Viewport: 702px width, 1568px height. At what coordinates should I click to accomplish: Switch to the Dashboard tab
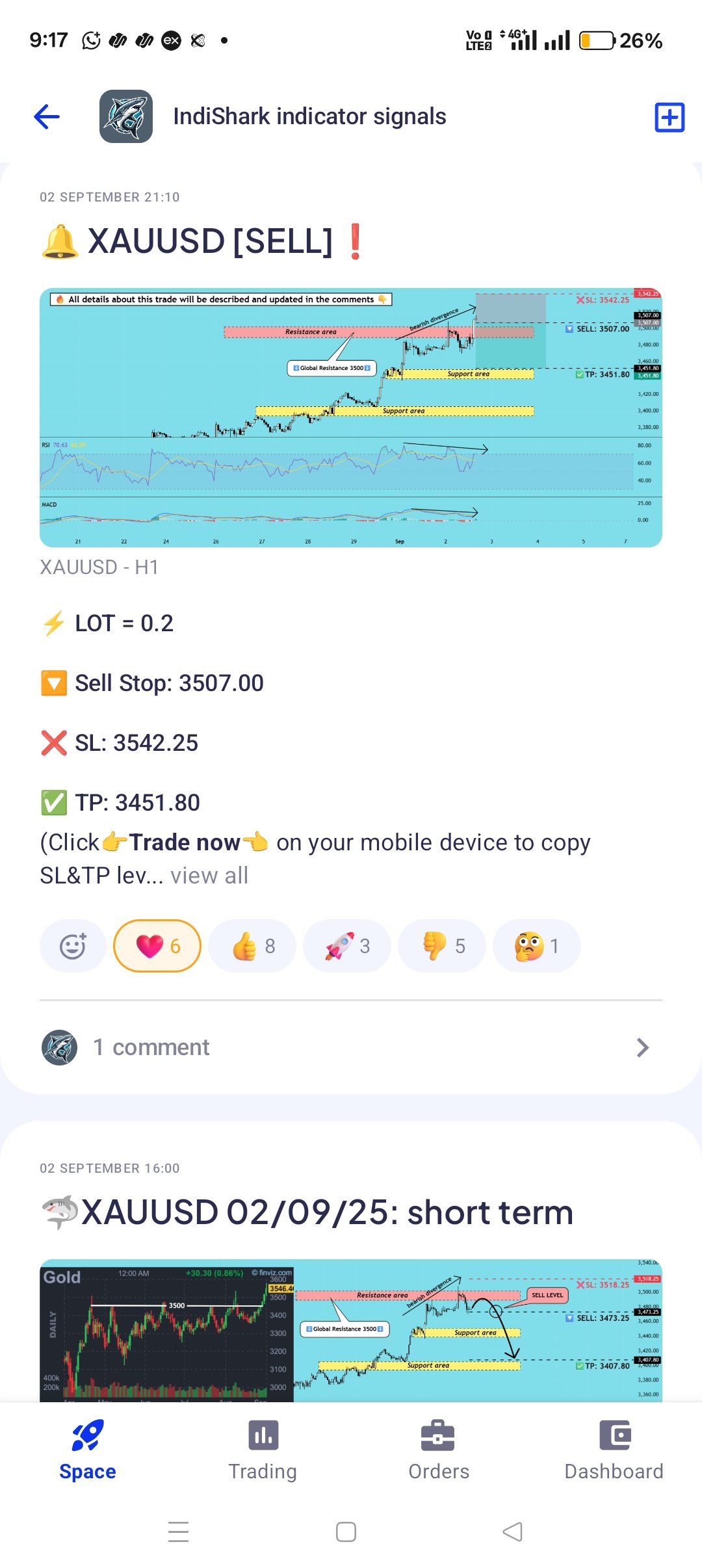point(614,1451)
